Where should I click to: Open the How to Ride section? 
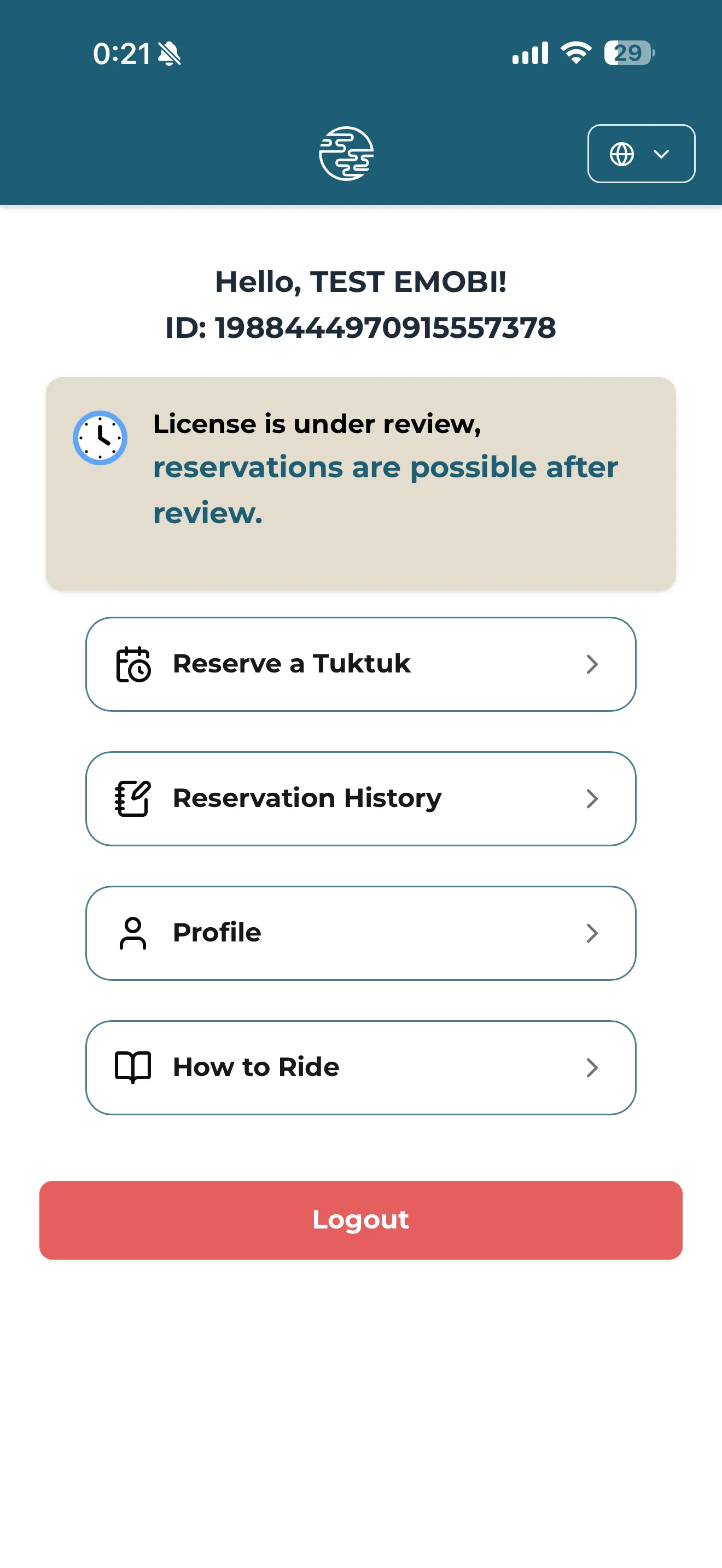point(361,1067)
